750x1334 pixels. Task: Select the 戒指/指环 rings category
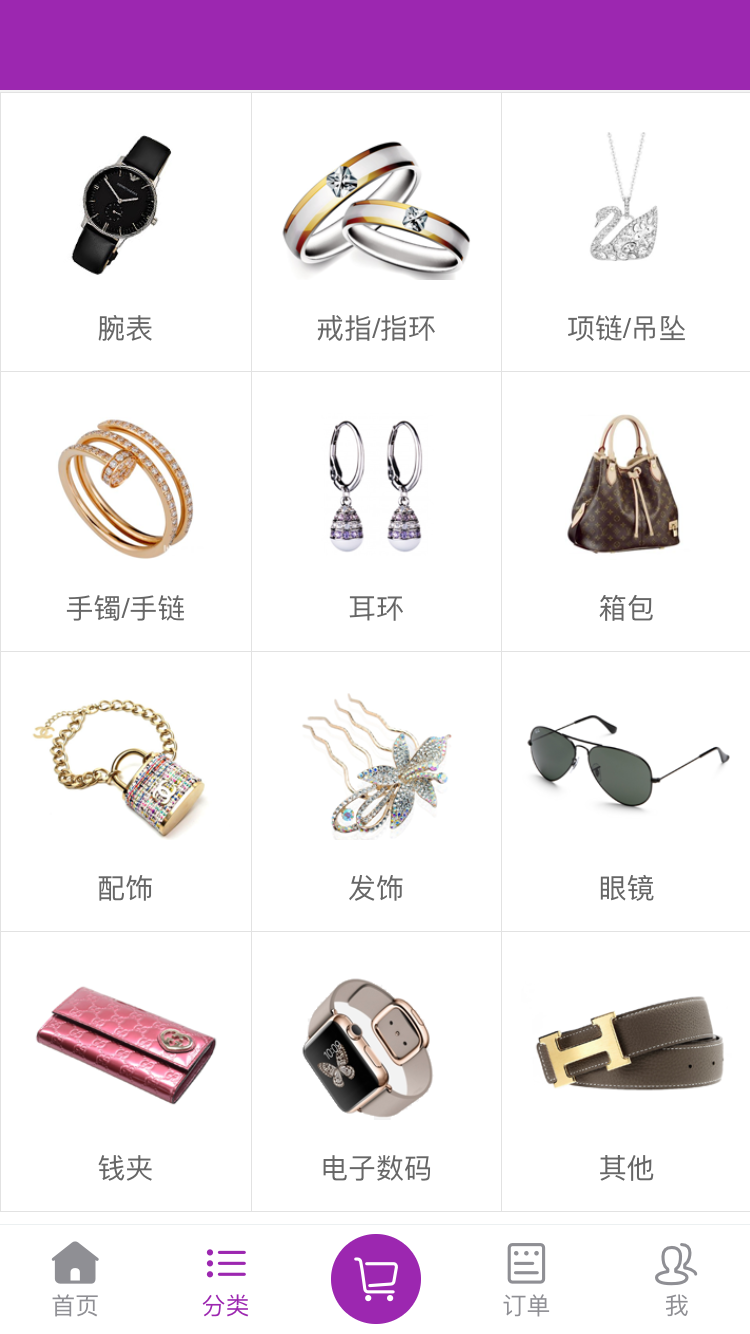click(376, 232)
